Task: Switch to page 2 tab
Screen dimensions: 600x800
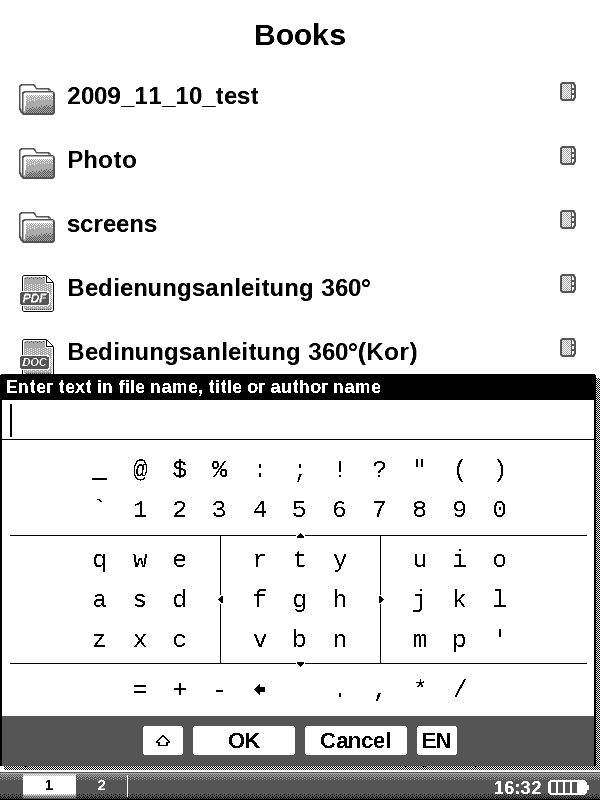Action: tap(101, 786)
